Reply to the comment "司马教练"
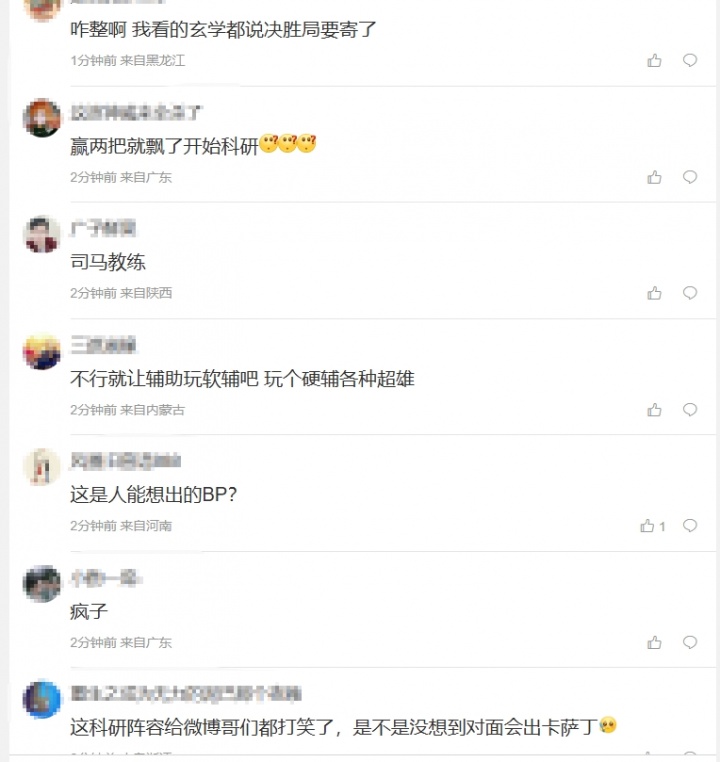The width and height of the screenshot is (720, 762). pyautogui.click(x=690, y=293)
